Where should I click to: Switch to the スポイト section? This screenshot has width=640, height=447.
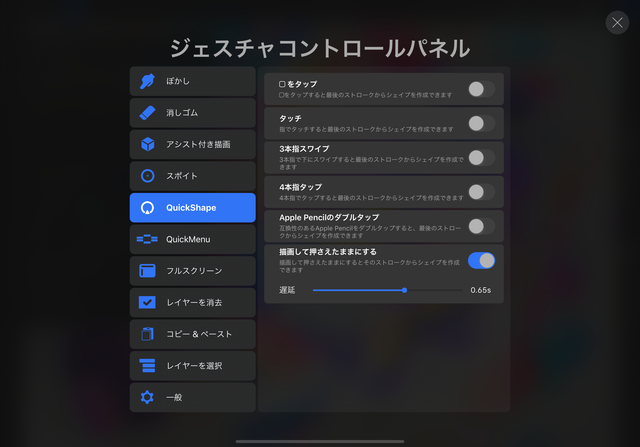coord(192,176)
